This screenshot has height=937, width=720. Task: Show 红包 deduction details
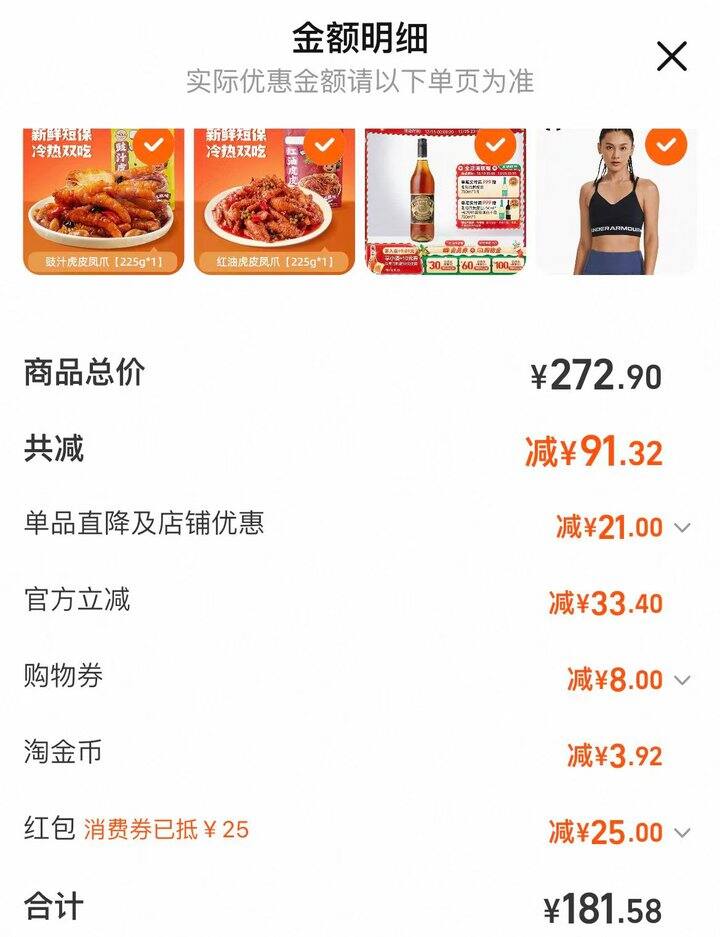[682, 832]
